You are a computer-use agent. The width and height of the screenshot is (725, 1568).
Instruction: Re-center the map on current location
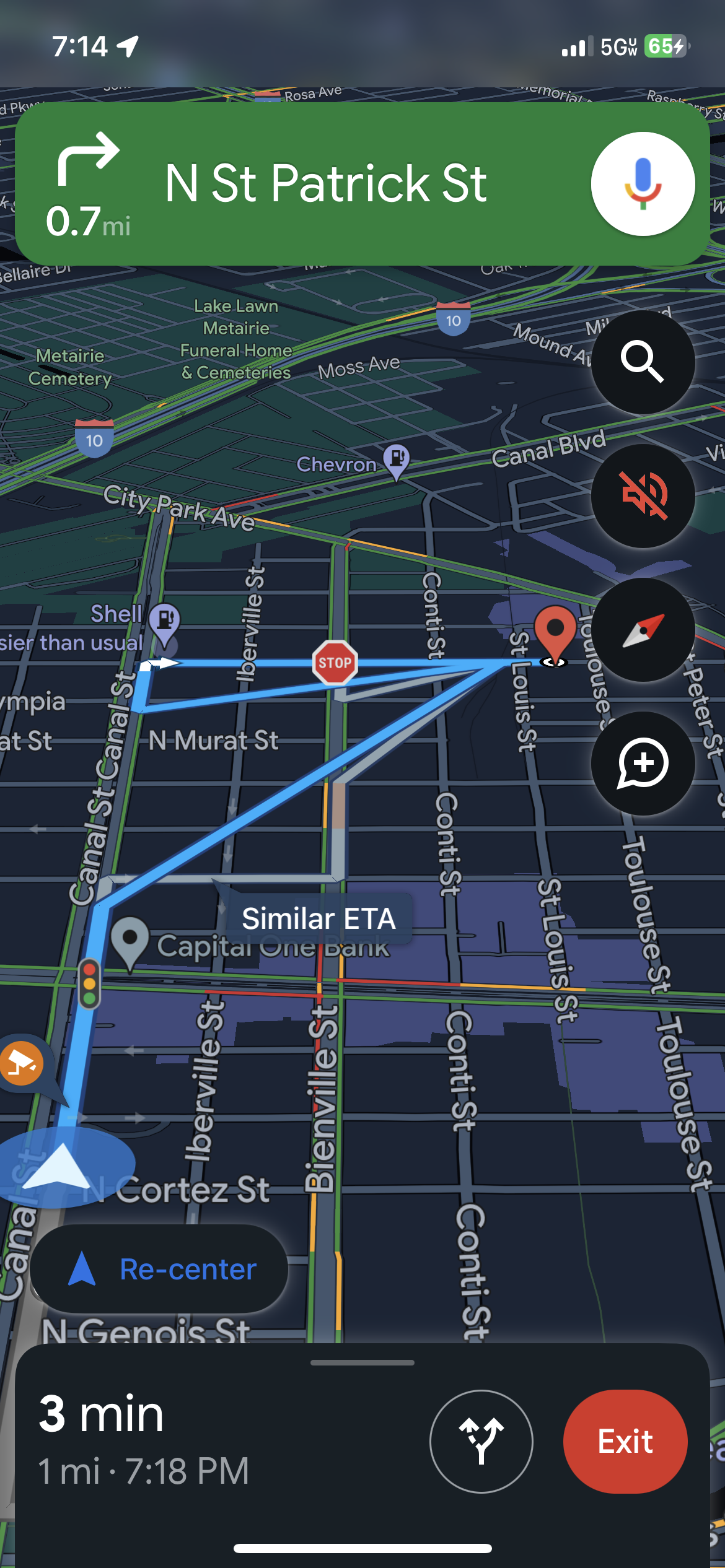click(x=159, y=1269)
